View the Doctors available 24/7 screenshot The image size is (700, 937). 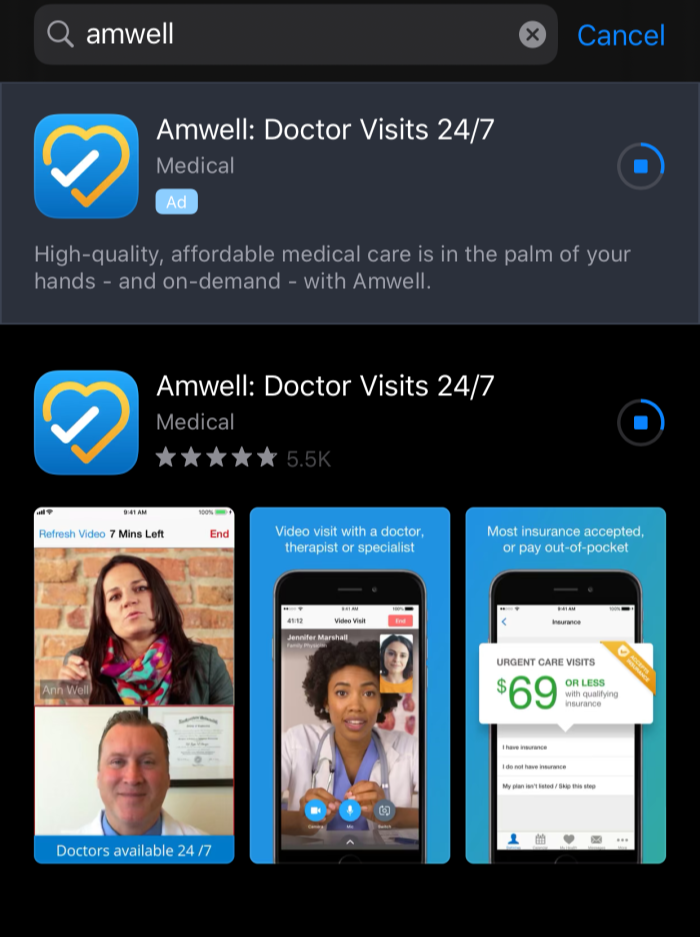(134, 685)
